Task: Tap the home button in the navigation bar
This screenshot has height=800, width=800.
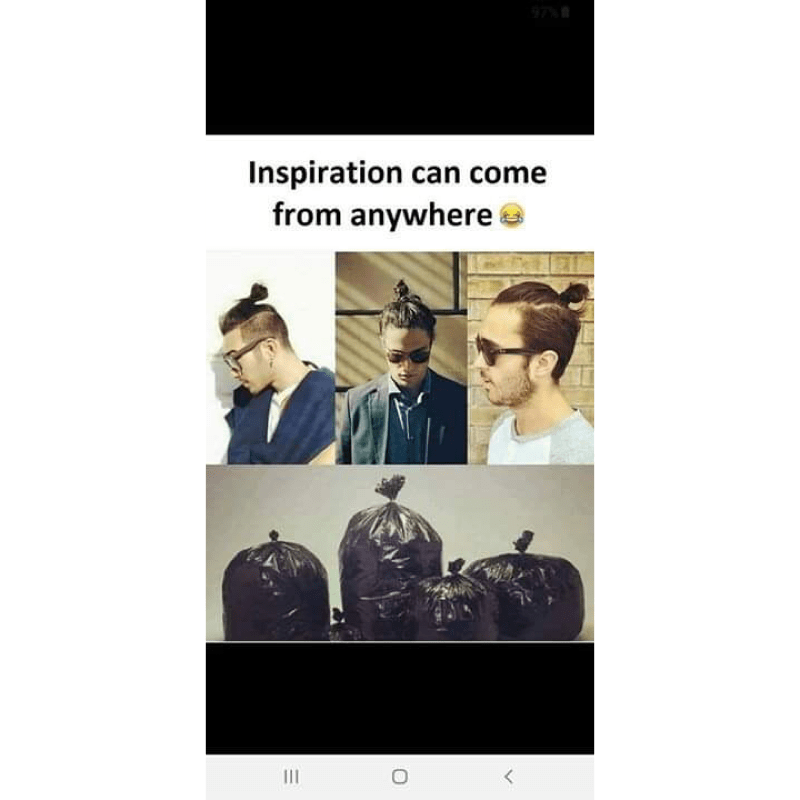Action: (400, 776)
